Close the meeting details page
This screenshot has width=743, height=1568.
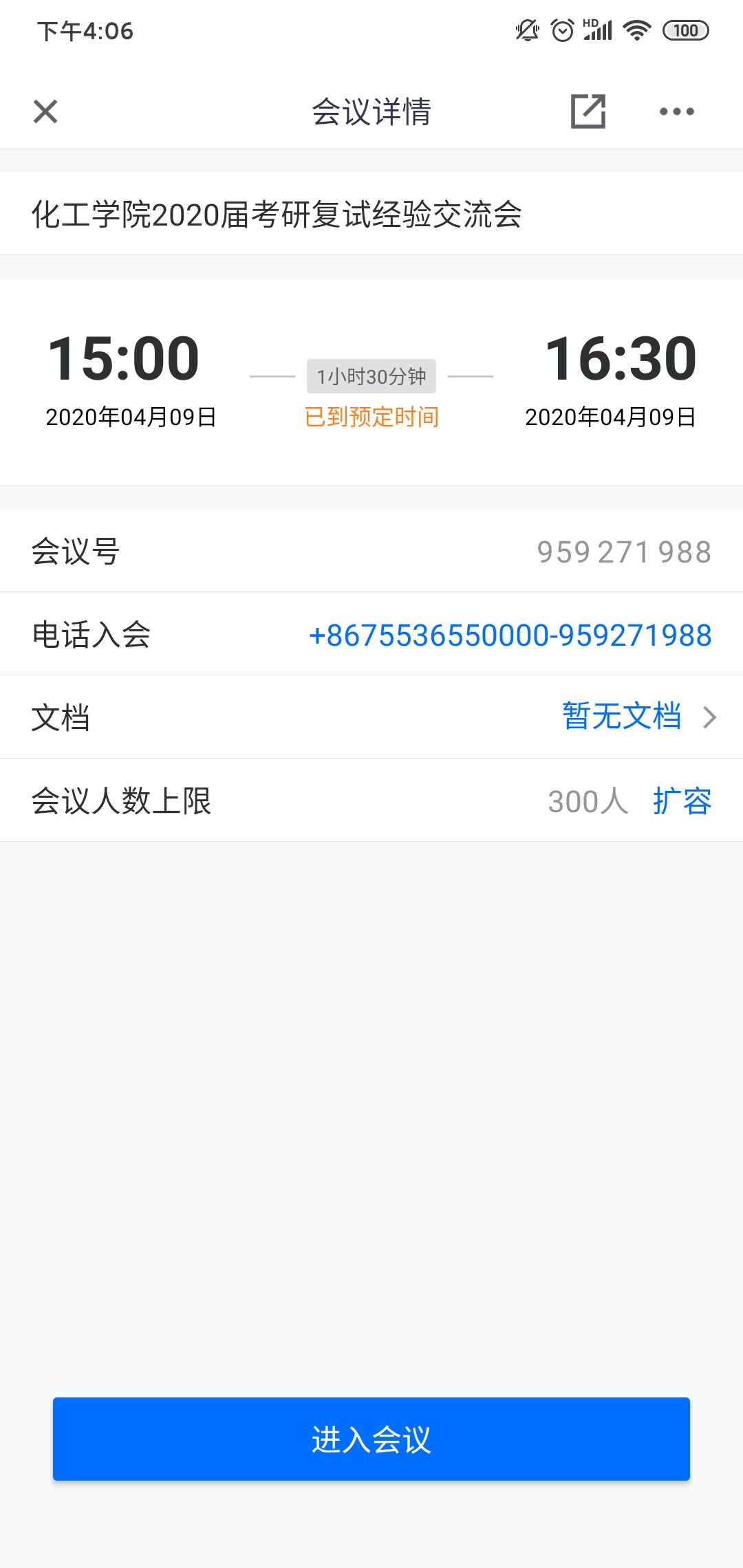(45, 111)
